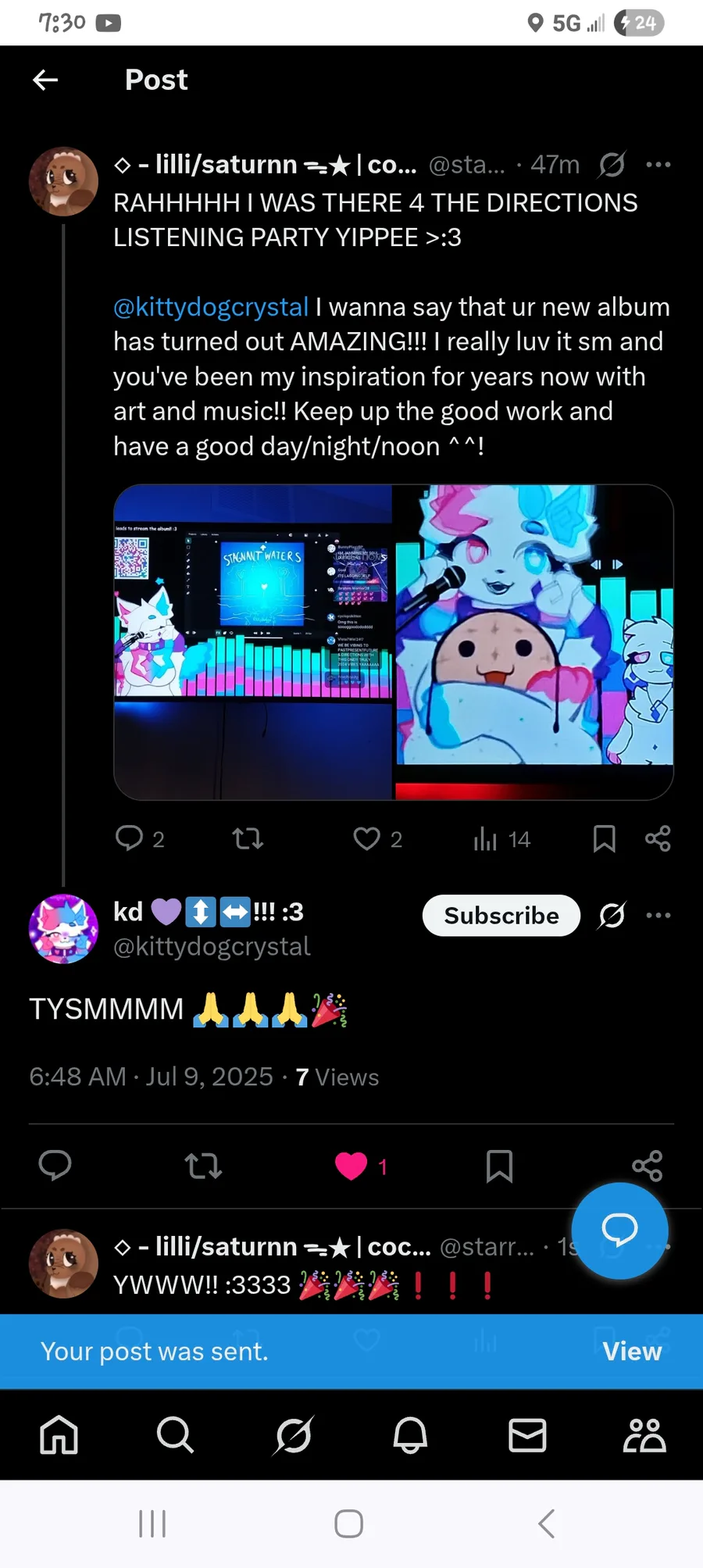
Task: Open kd's profile avatar
Action: pos(64,929)
